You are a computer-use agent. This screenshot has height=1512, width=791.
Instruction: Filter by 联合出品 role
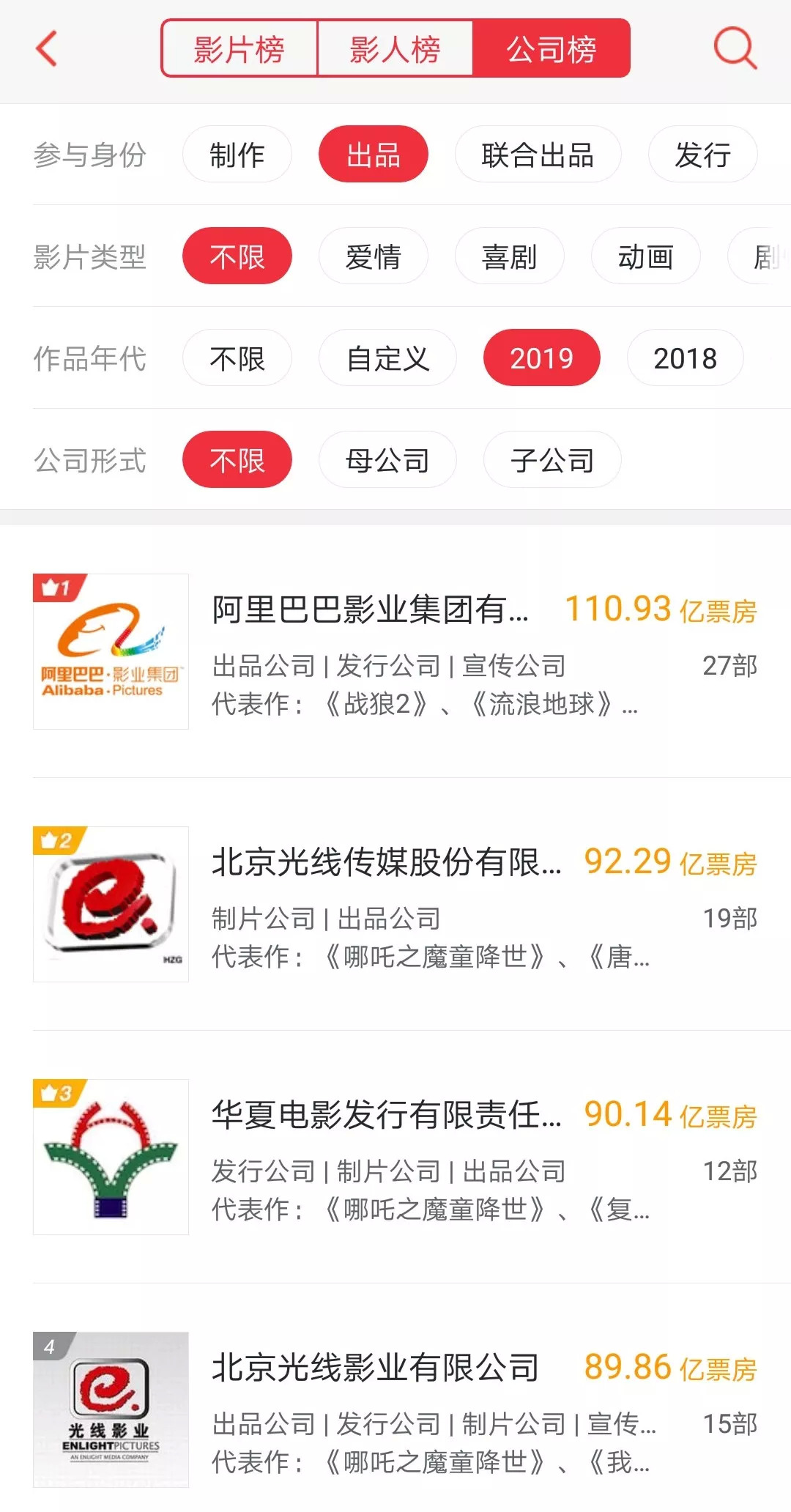click(x=538, y=155)
